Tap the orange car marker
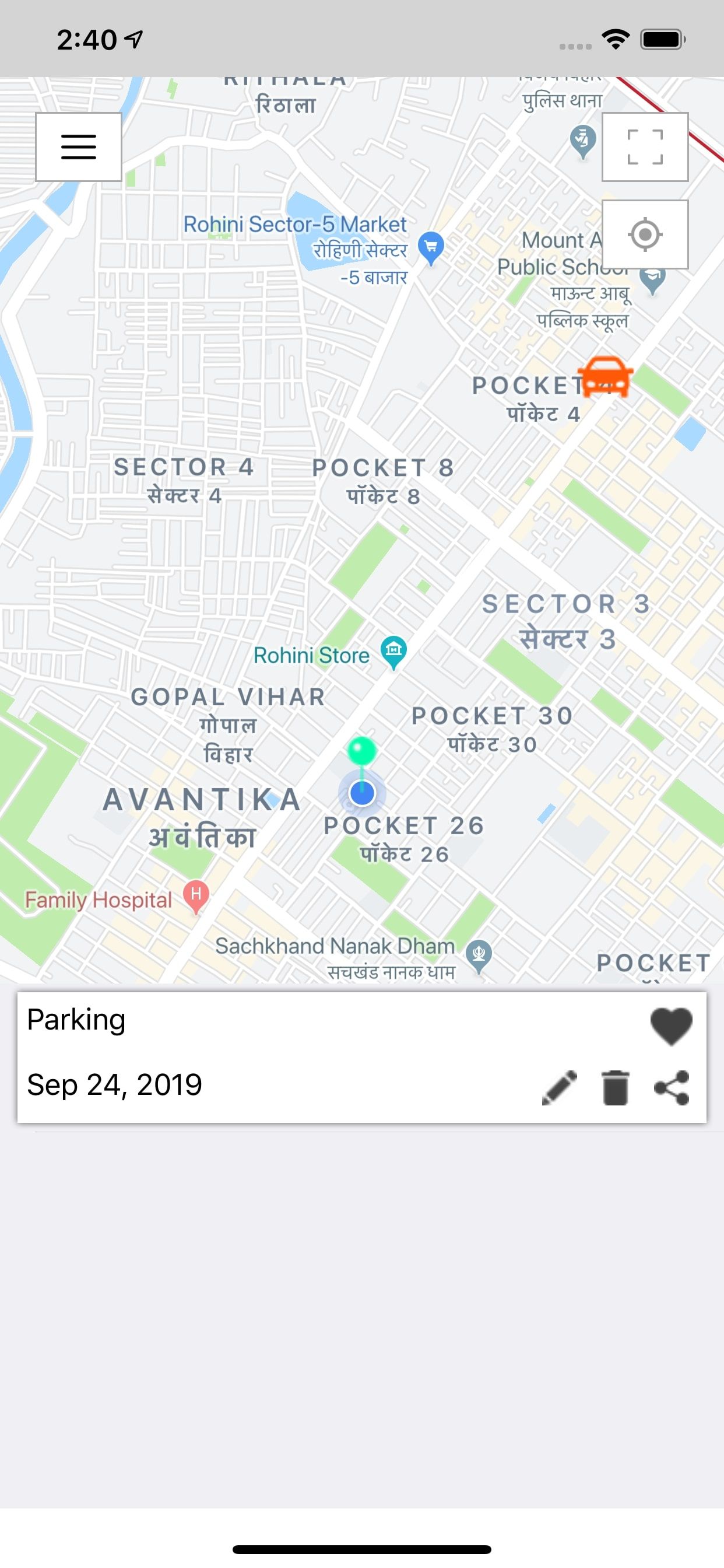Image resolution: width=724 pixels, height=1568 pixels. [x=605, y=377]
